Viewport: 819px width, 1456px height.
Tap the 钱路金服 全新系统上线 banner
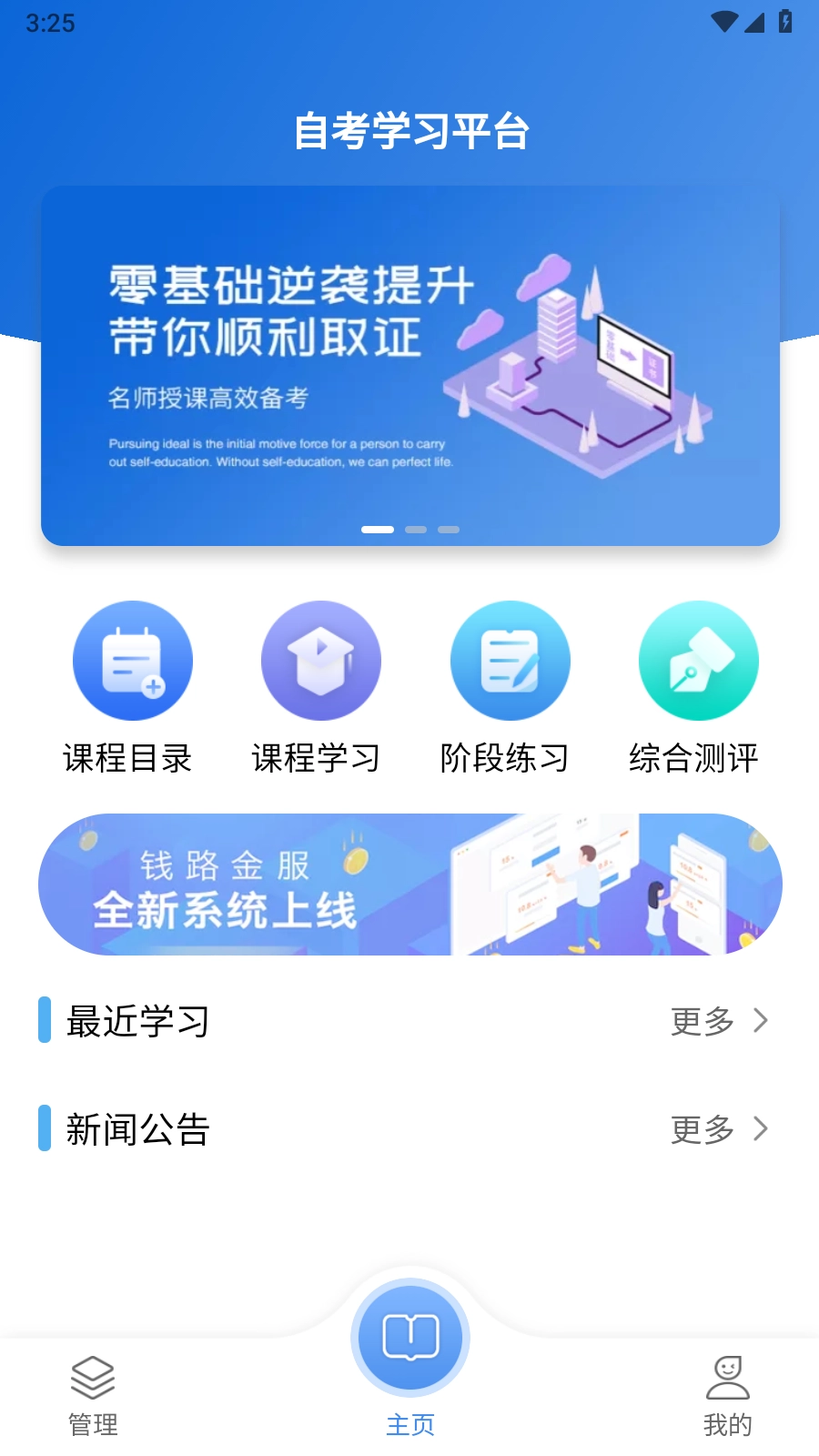[x=409, y=884]
